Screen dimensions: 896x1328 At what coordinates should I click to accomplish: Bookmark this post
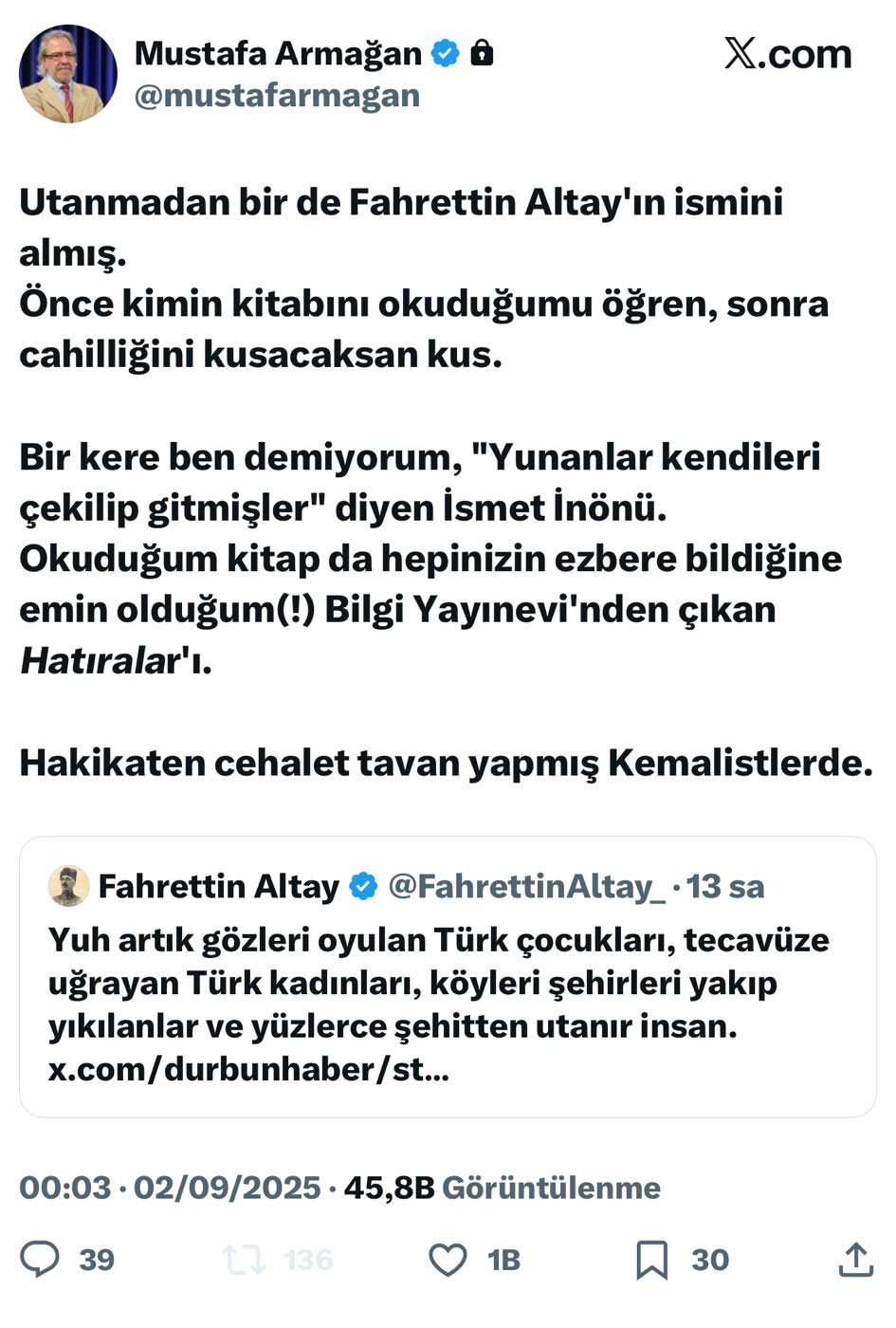coord(651,1260)
